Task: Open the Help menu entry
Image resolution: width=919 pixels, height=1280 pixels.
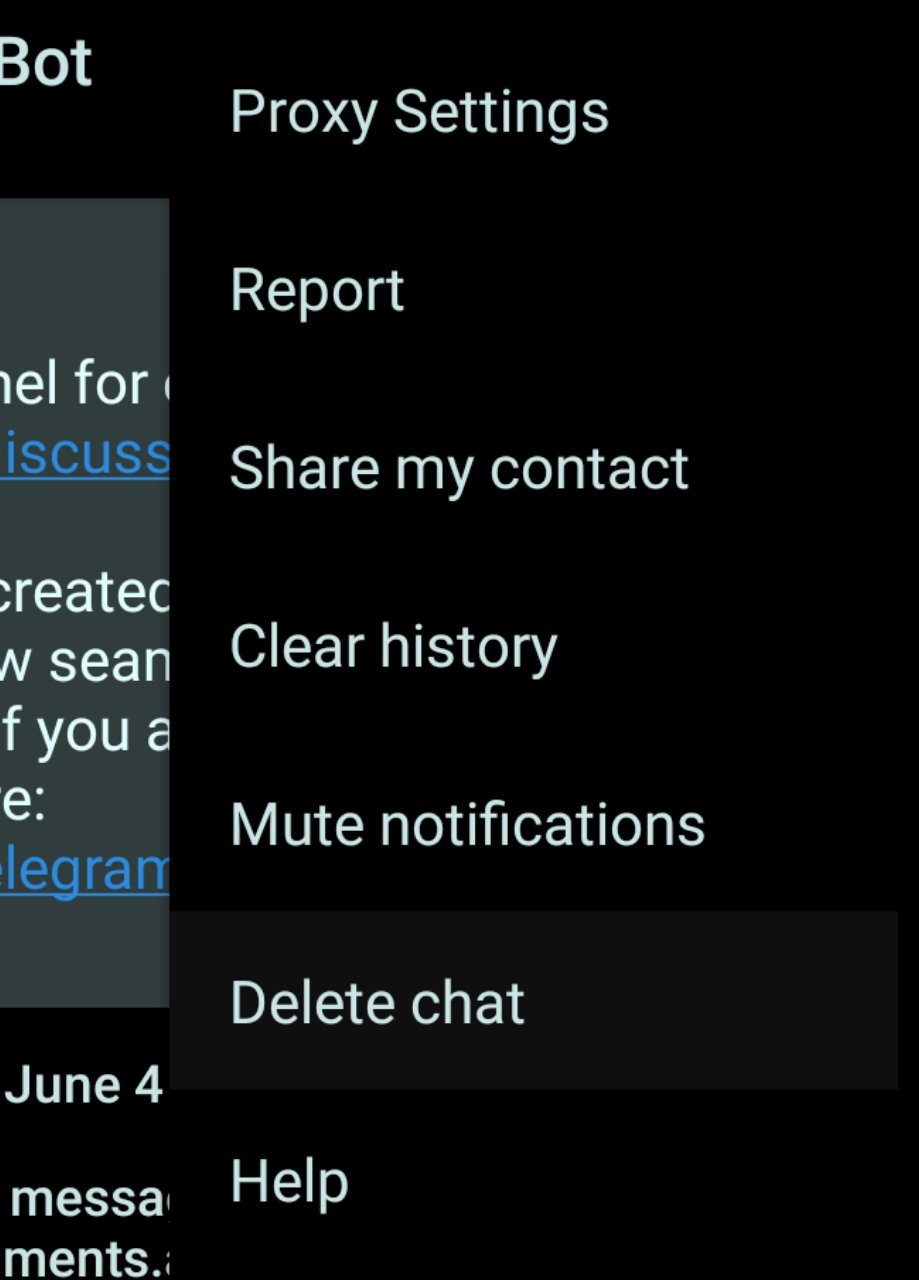Action: [x=289, y=1181]
